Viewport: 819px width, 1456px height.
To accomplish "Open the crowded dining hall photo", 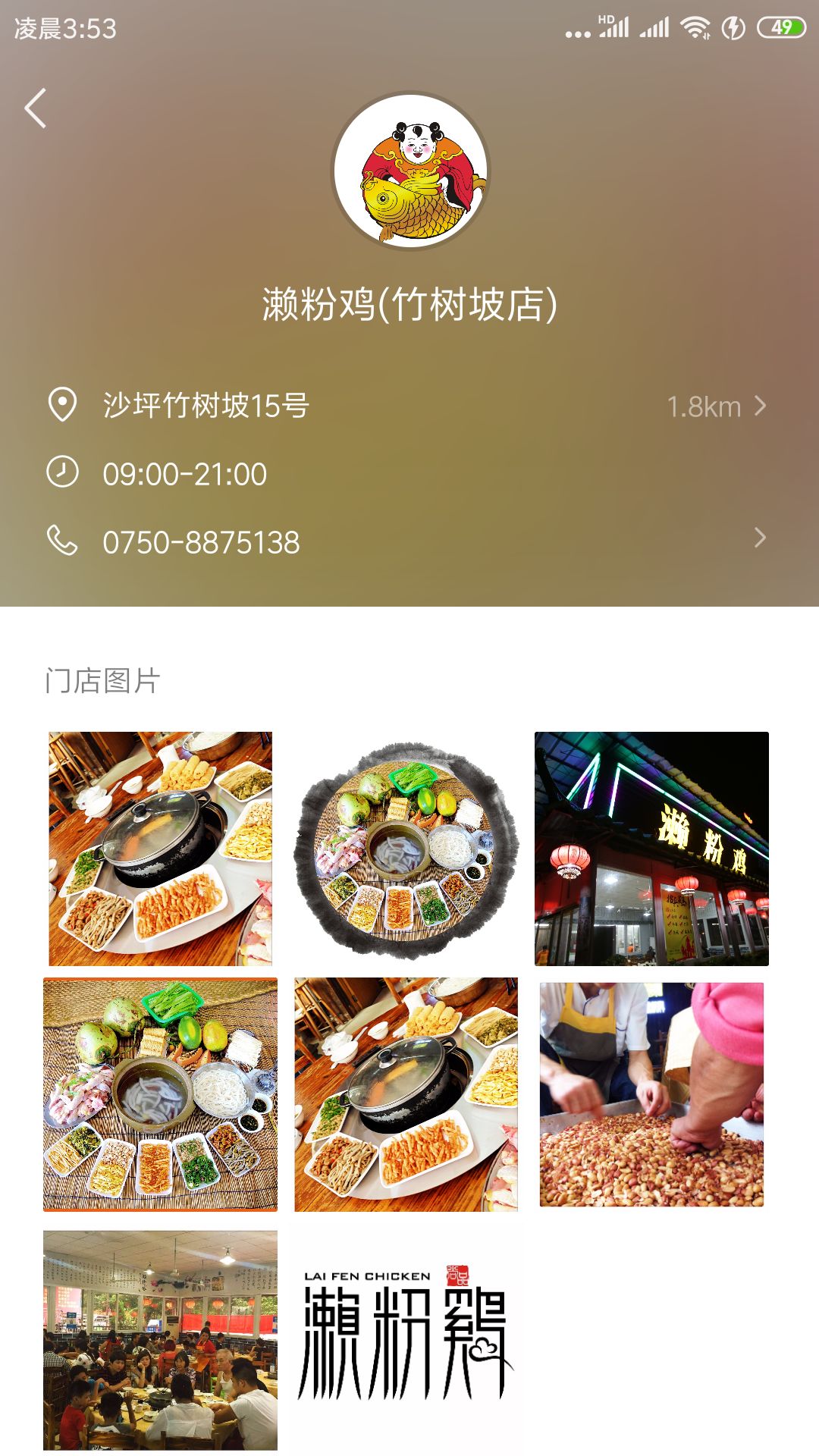I will pos(160,1340).
